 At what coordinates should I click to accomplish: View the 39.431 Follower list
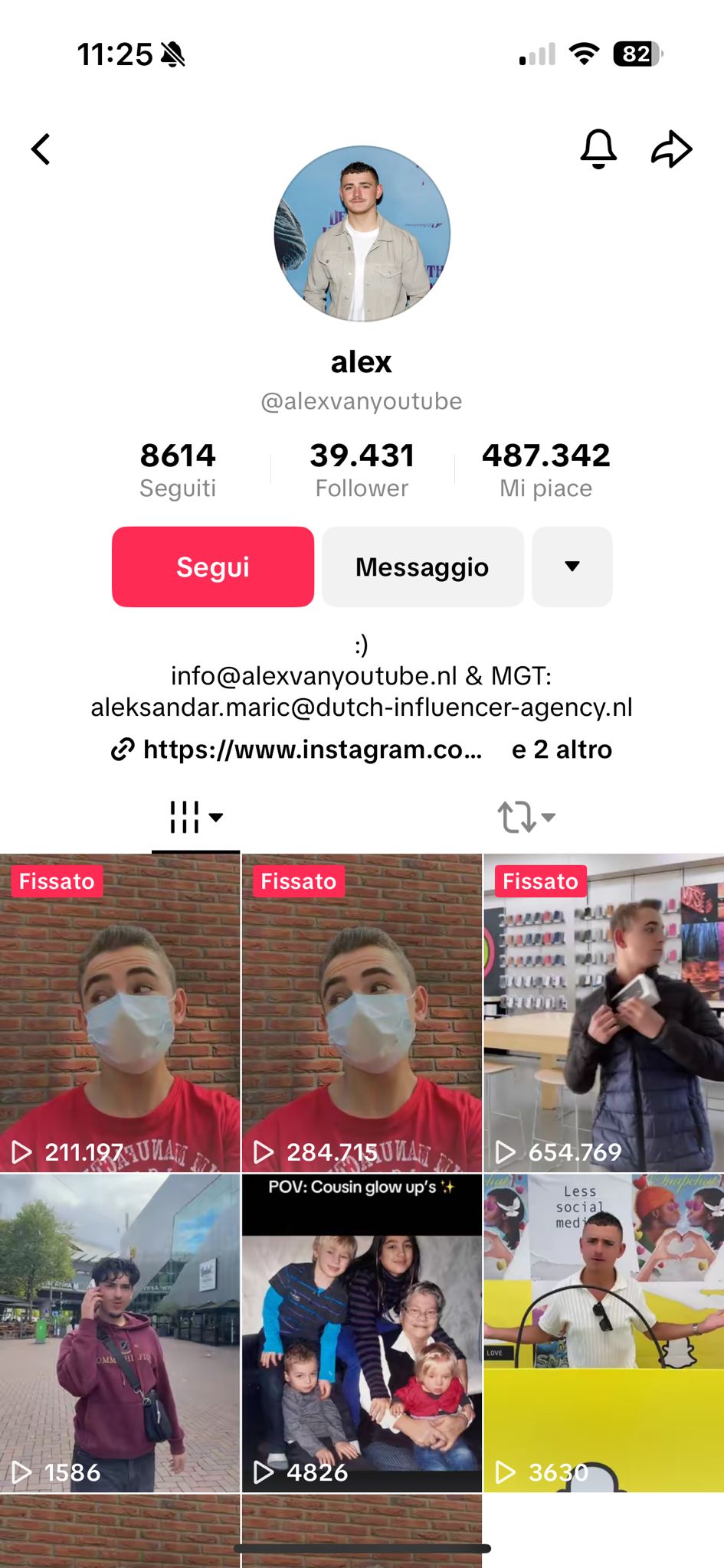pos(362,469)
